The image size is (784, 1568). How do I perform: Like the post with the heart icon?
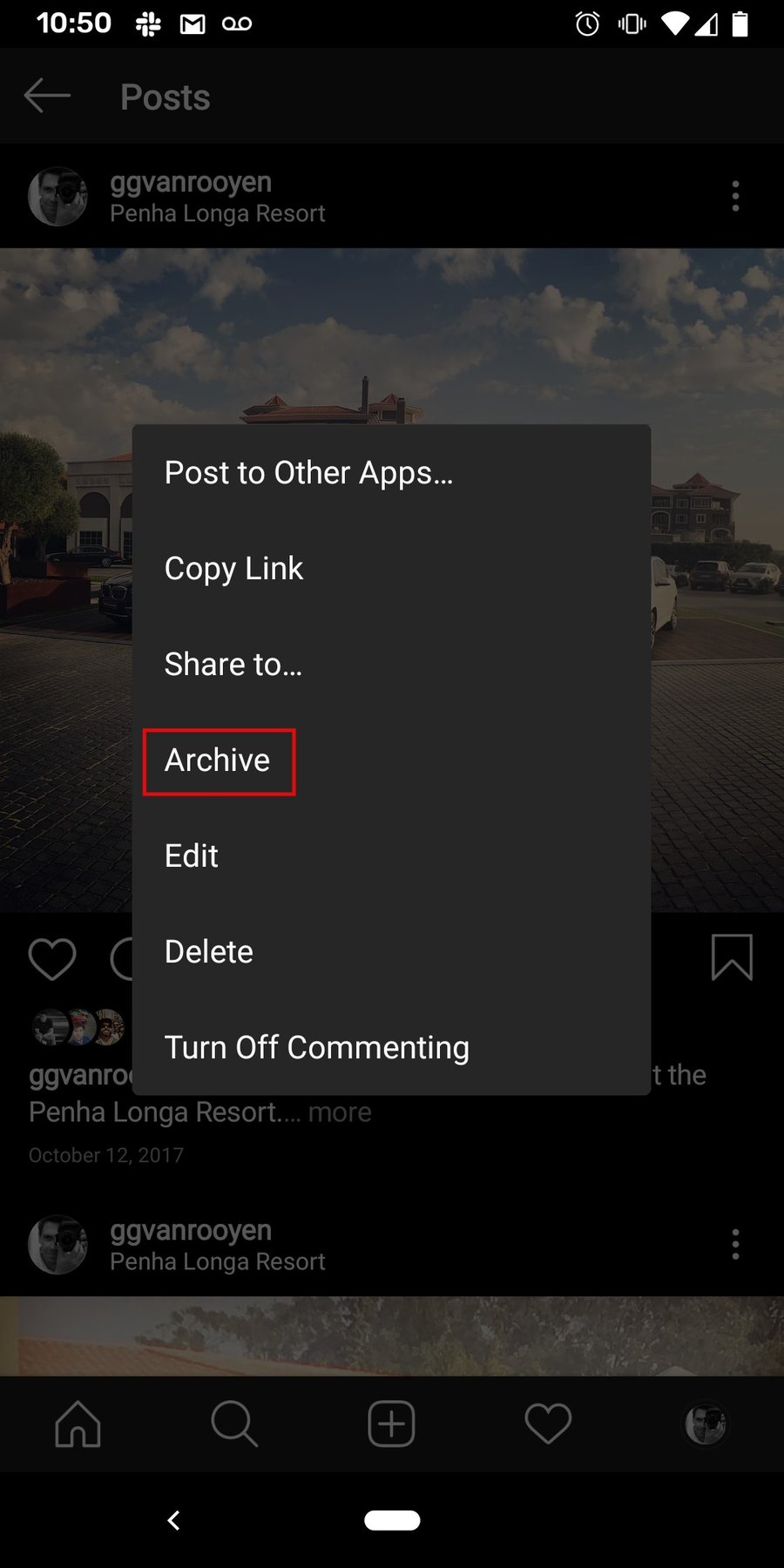click(x=52, y=958)
